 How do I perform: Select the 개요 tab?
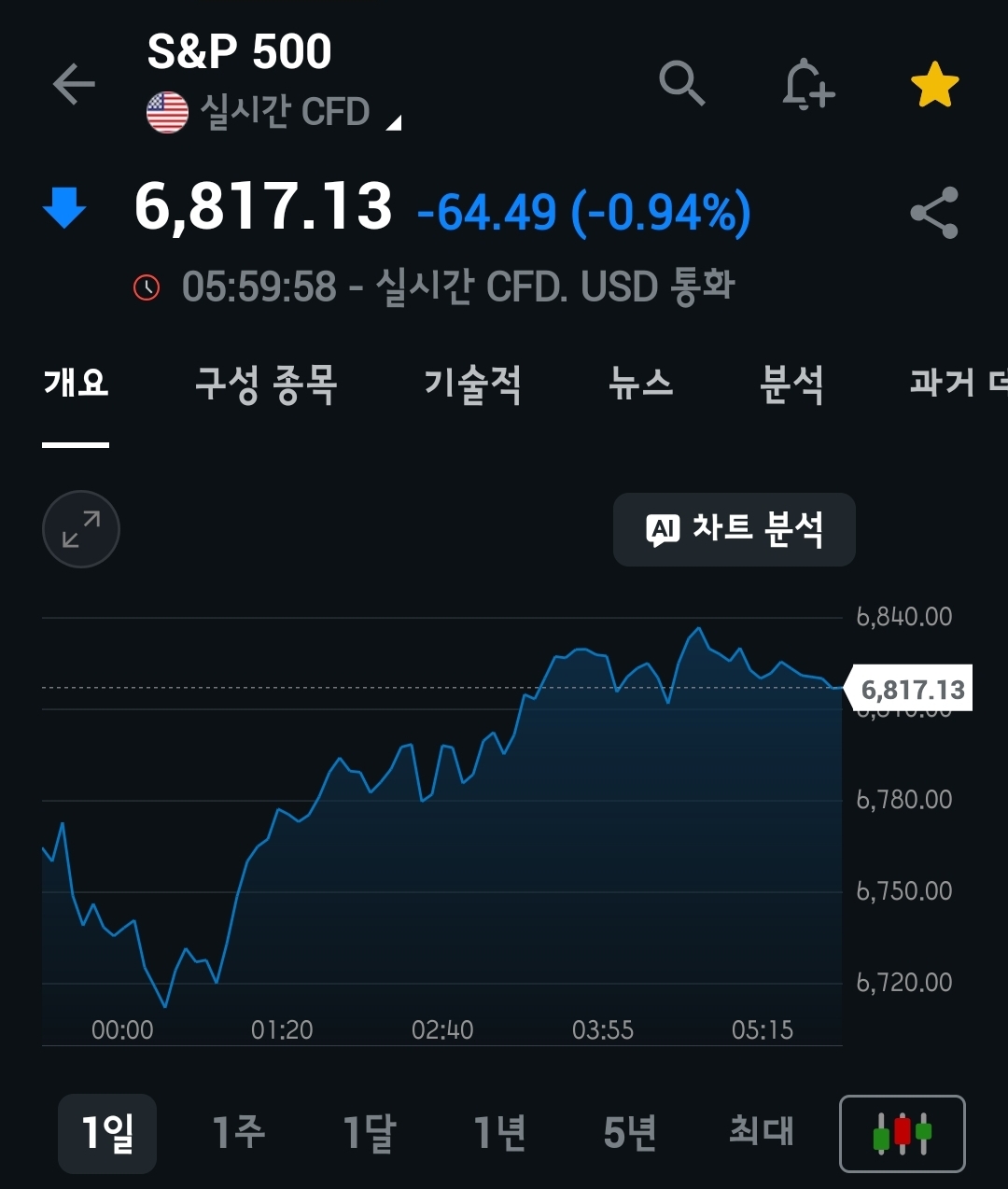76,384
